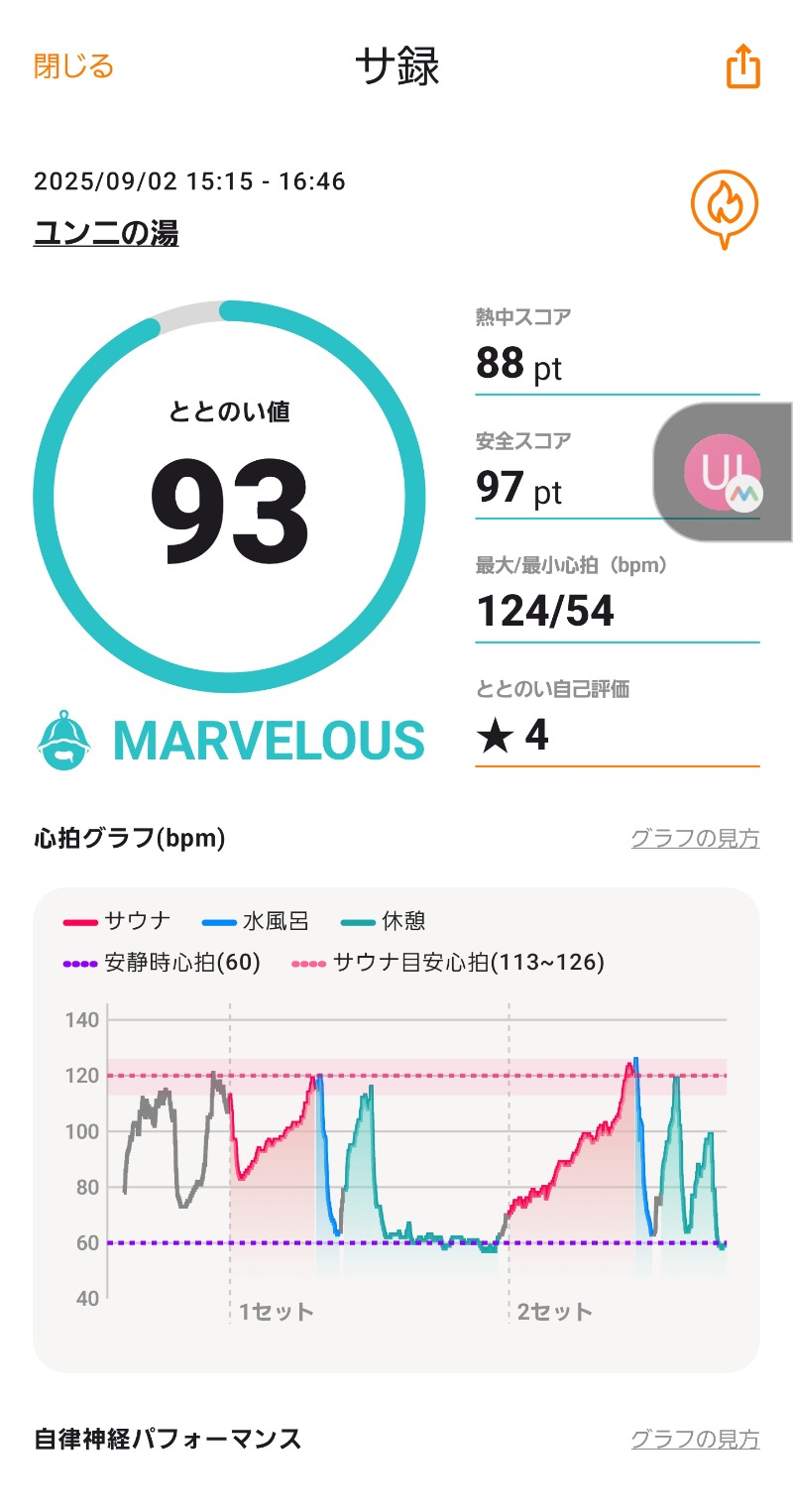The height and width of the screenshot is (1512, 793).
Task: Open the ユンニの湯 facility link
Action: [106, 233]
